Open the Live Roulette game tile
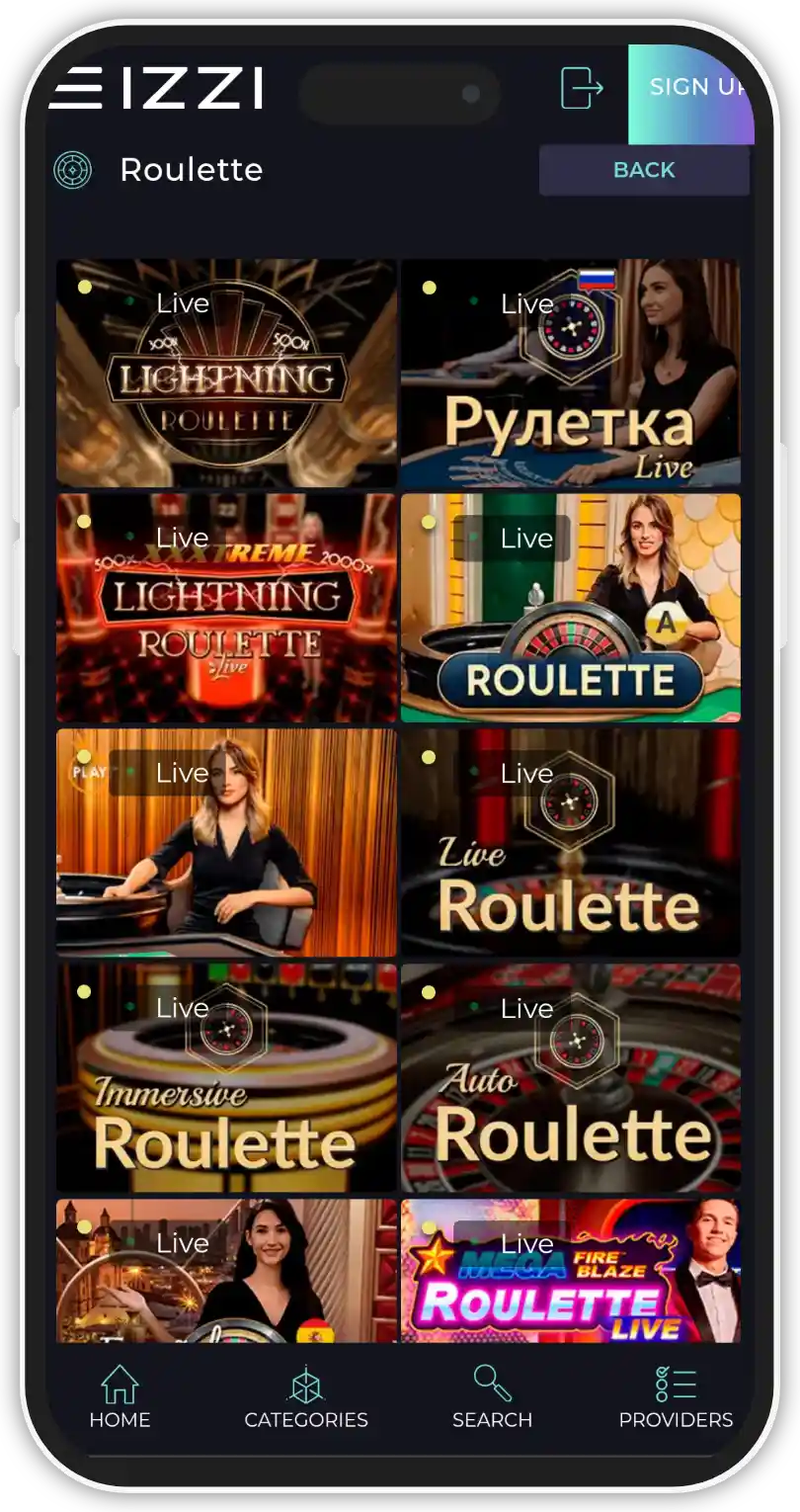The height and width of the screenshot is (1512, 800). [570, 843]
